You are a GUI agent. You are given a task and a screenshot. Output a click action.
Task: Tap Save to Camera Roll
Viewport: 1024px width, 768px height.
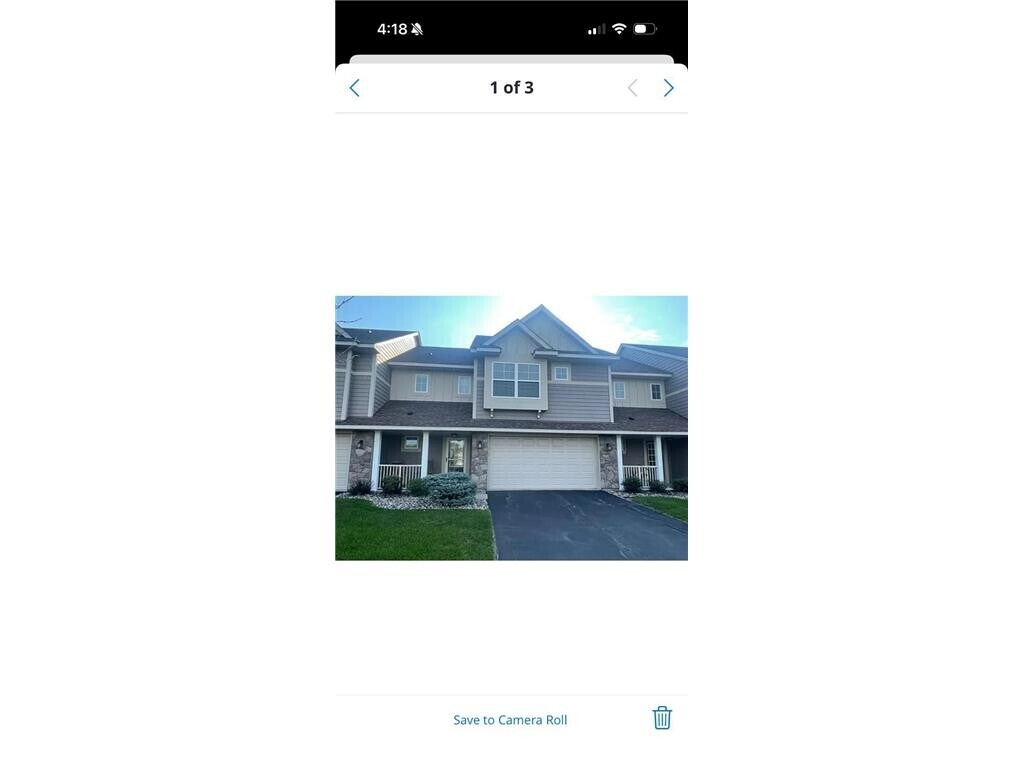[510, 720]
